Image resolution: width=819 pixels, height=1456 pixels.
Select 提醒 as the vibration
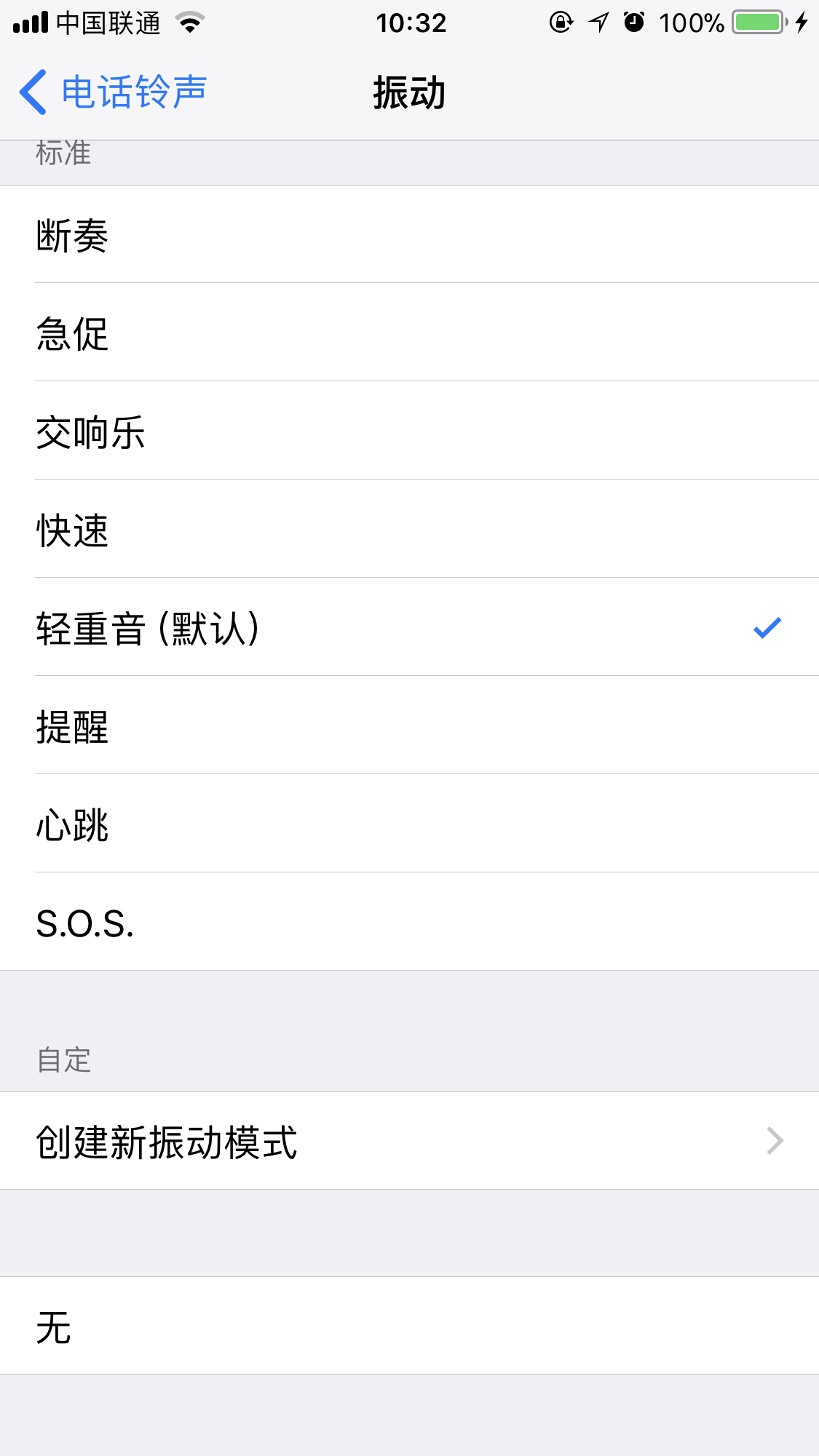coord(73,727)
